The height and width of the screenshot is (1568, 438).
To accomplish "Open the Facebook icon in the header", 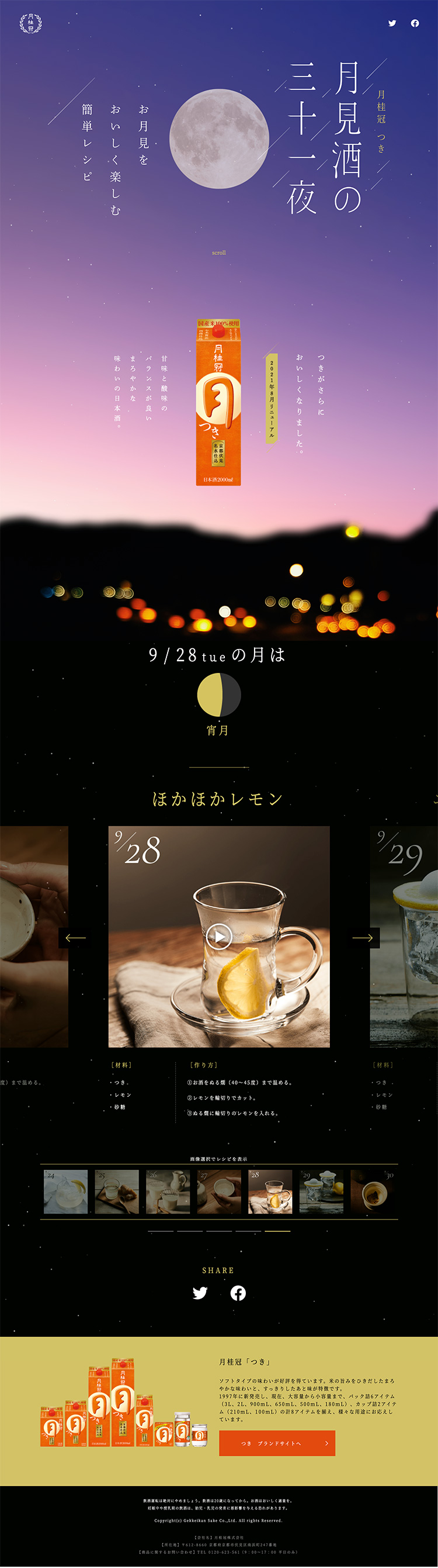I will [x=415, y=23].
